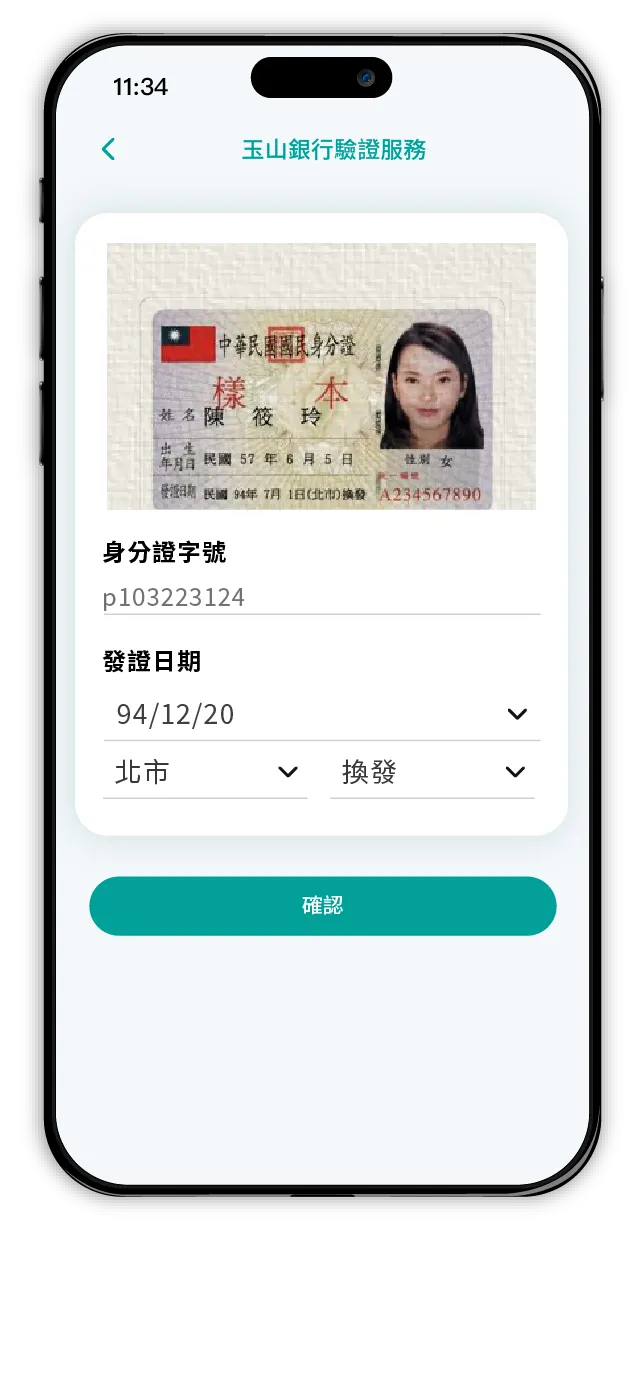Expand the 北市 issuing location dropdown
This screenshot has width=643, height=1381.
coord(205,772)
